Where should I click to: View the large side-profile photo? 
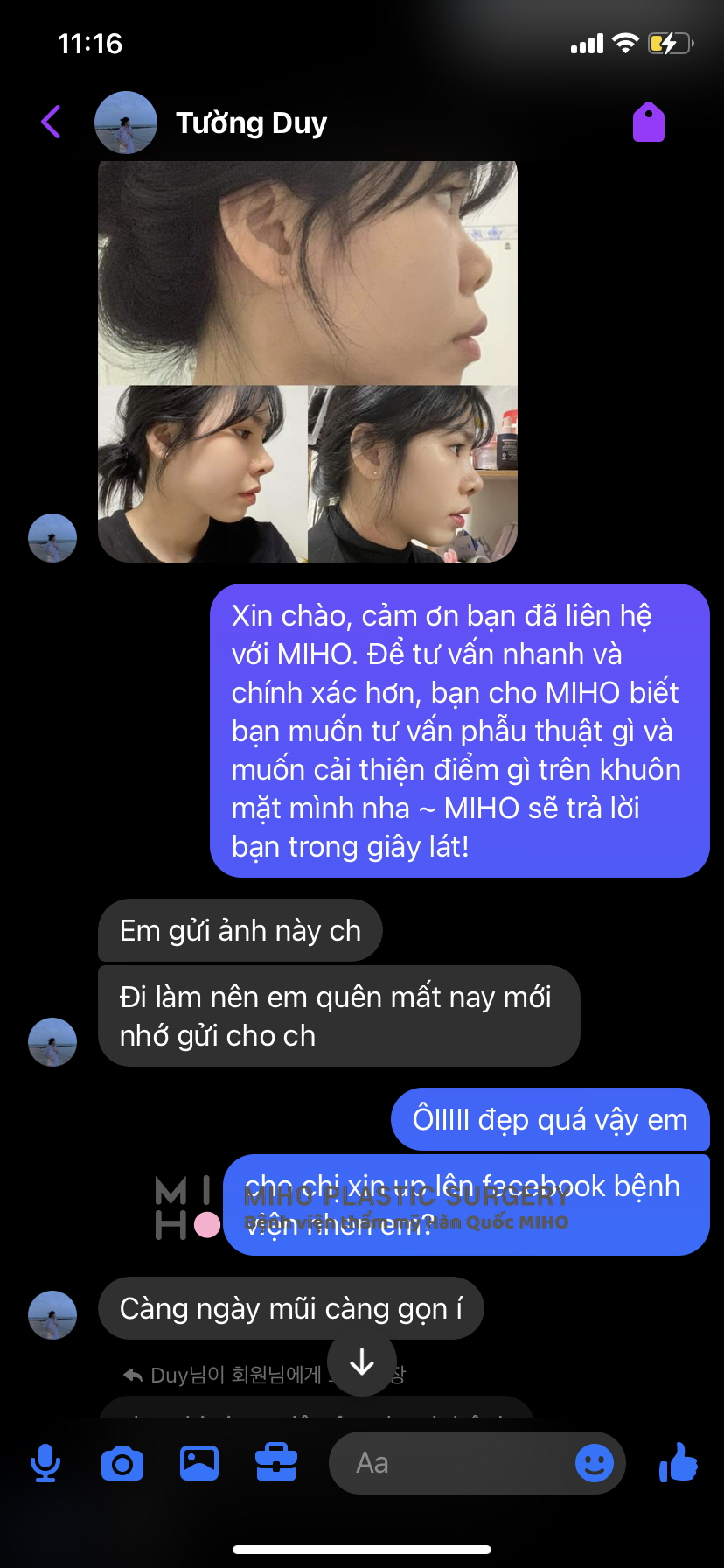308,272
